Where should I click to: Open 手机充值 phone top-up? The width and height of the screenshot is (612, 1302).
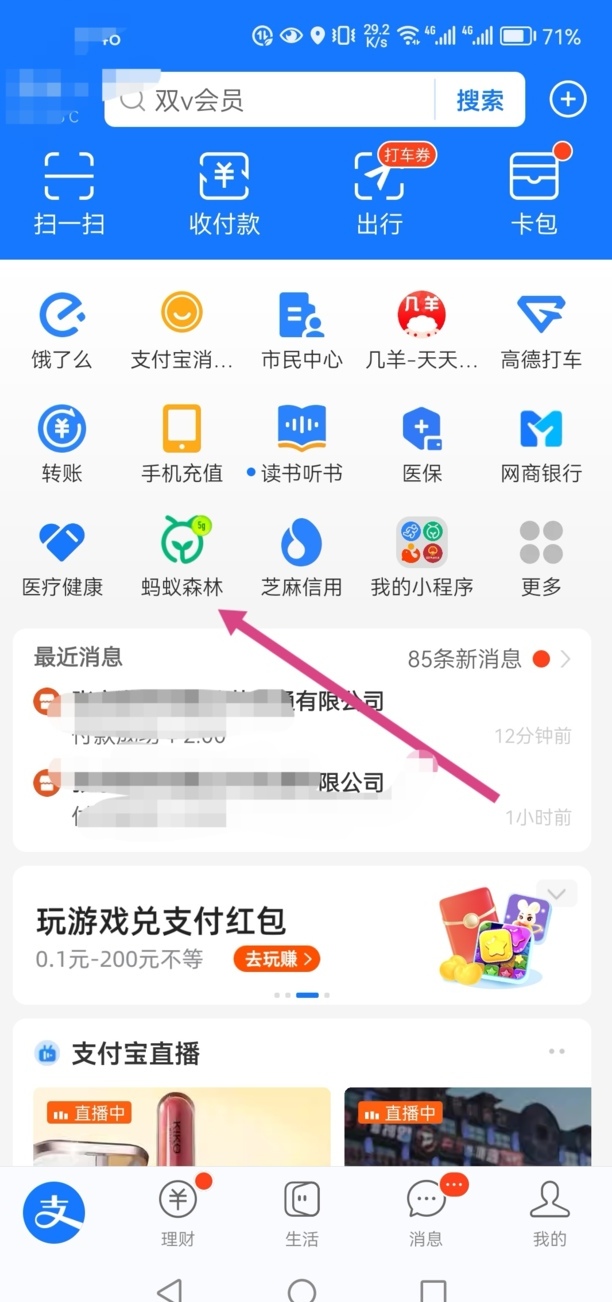[x=182, y=445]
